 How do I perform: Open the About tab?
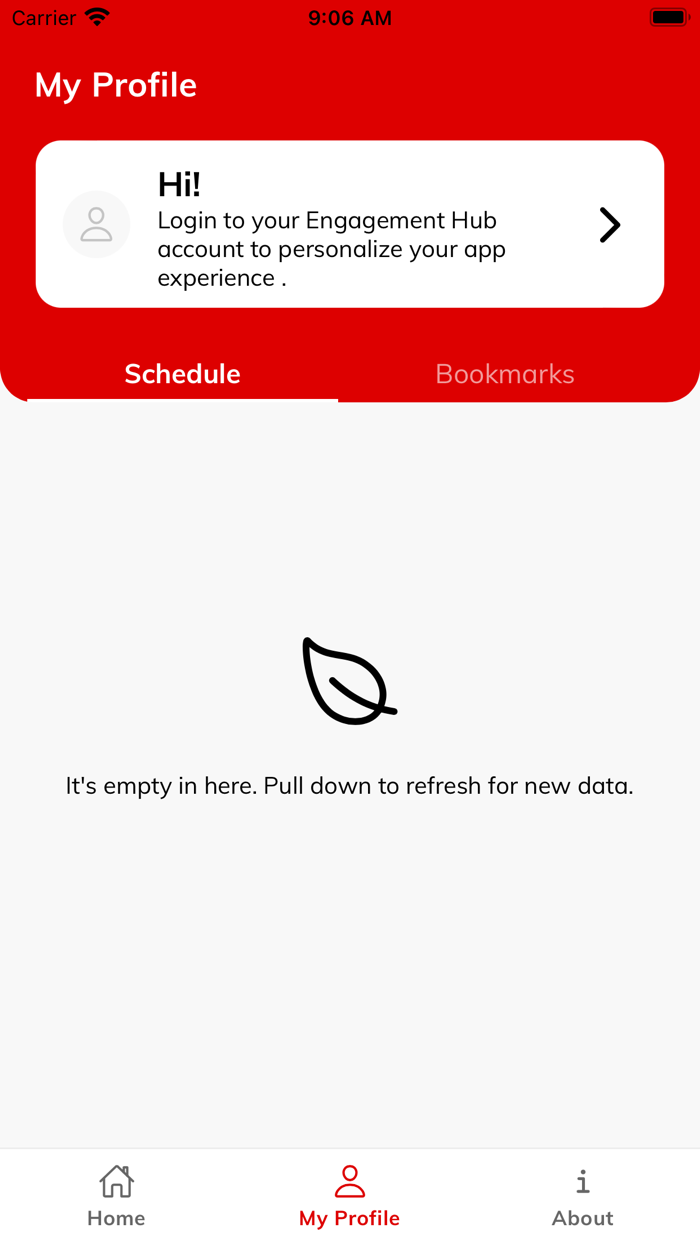coord(582,1196)
